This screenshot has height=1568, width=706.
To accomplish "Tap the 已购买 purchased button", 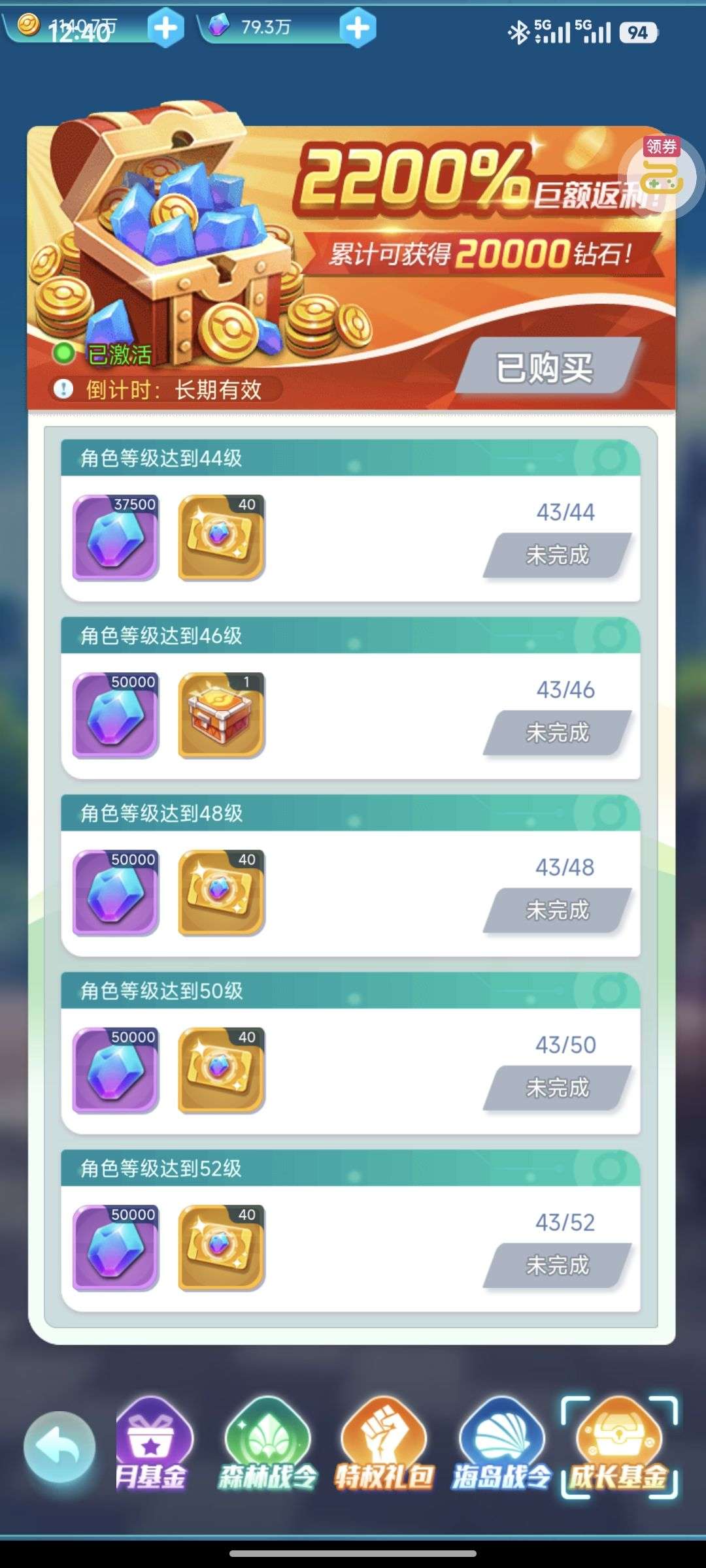I will point(546,368).
